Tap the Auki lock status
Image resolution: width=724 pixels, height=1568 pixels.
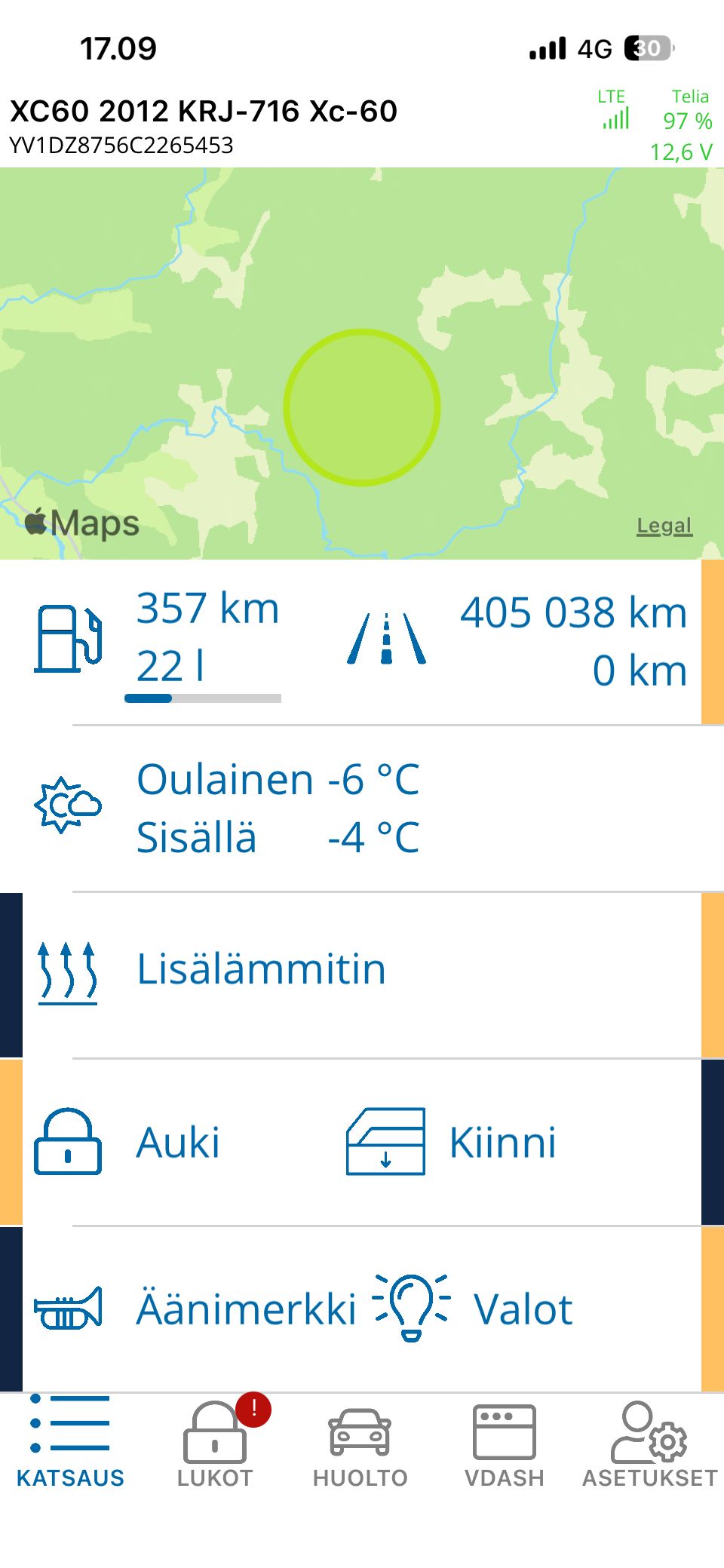[178, 1143]
